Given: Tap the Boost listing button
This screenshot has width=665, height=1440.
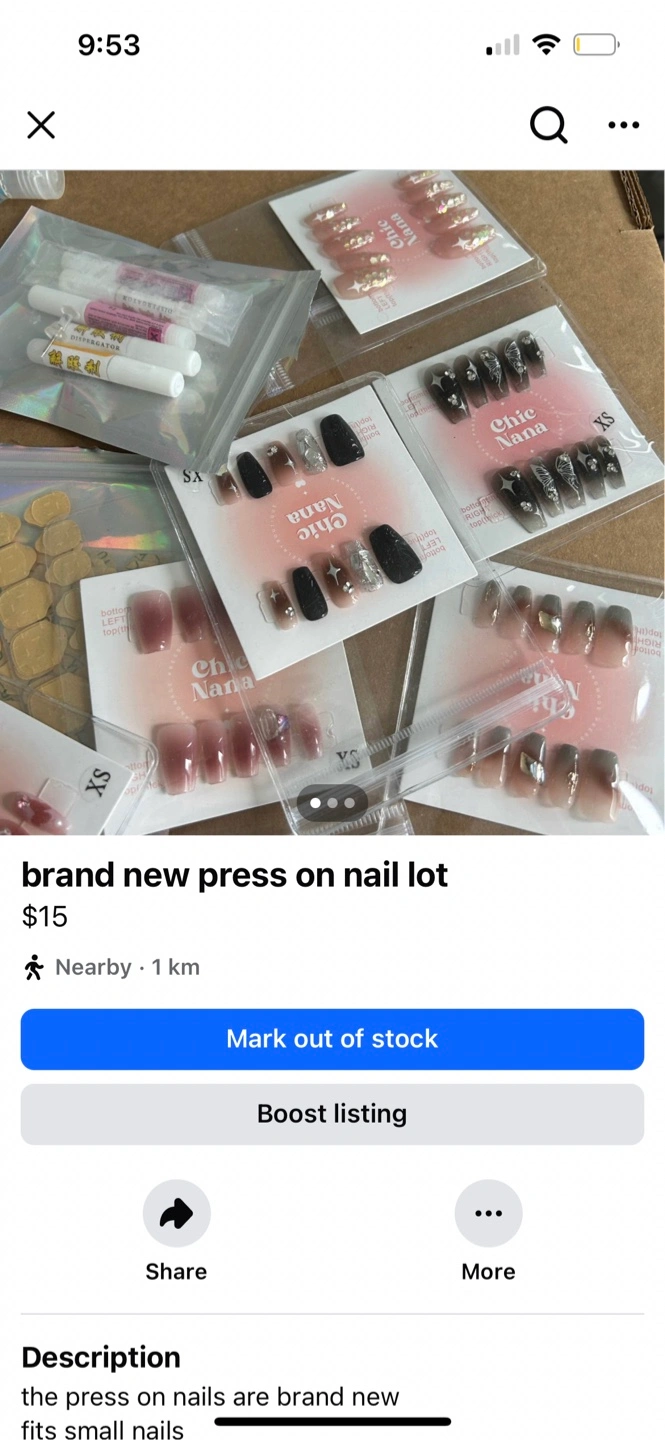Looking at the screenshot, I should pyautogui.click(x=332, y=1114).
